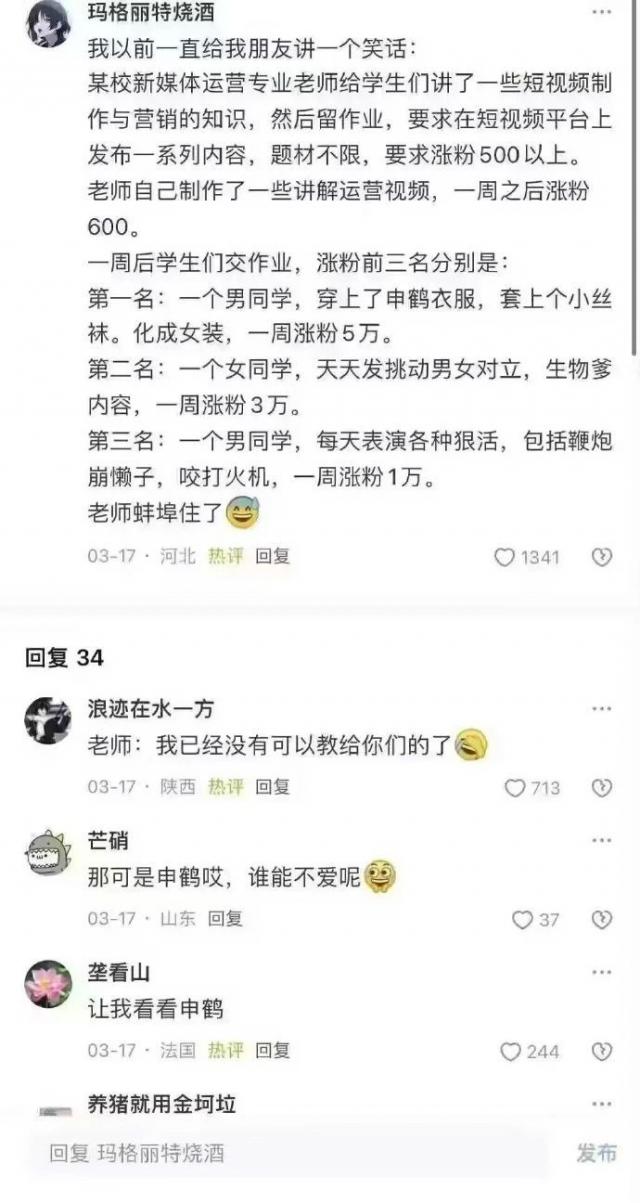Reply to 垄看山's comment
640x1203 pixels.
point(272,1050)
